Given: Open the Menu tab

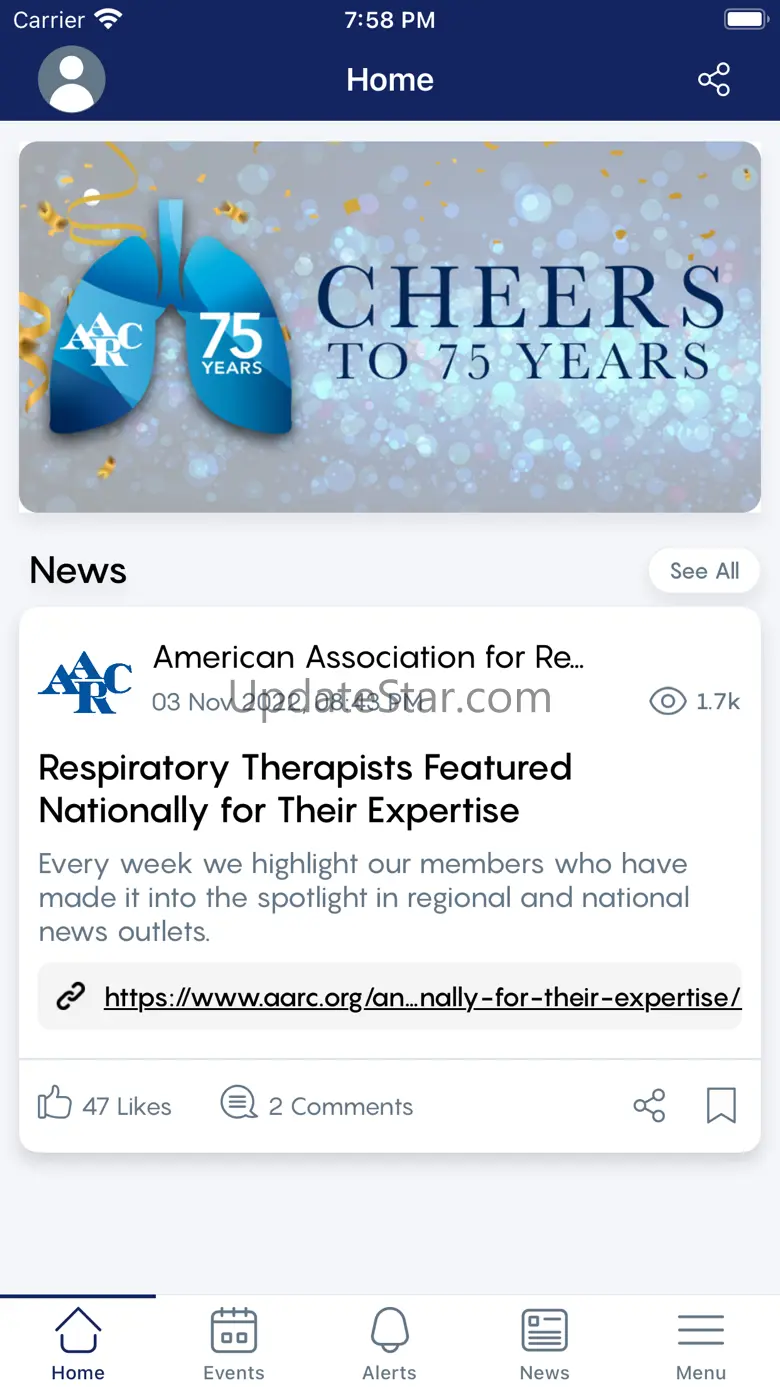Looking at the screenshot, I should pyautogui.click(x=701, y=1343).
